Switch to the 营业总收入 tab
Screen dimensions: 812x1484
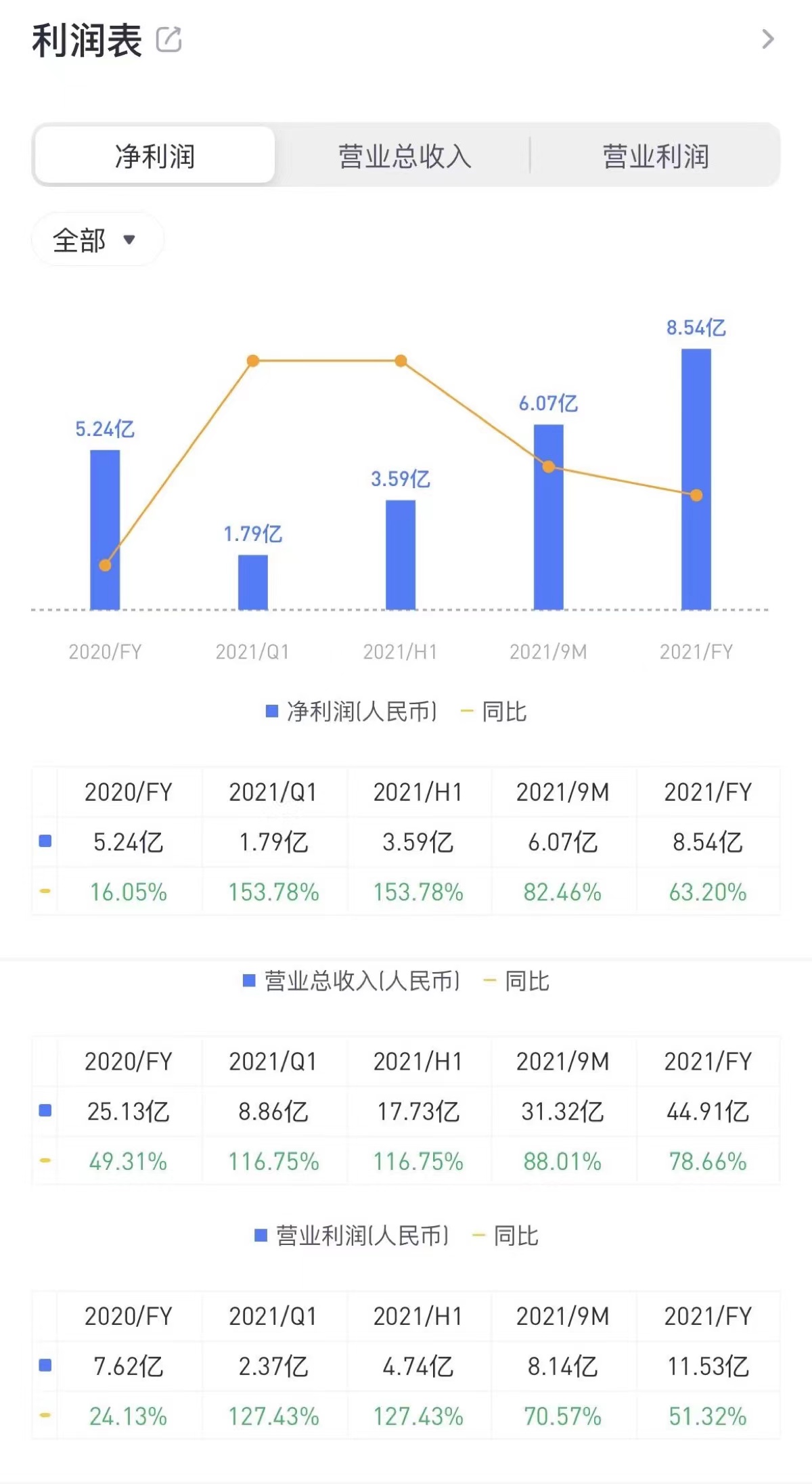pyautogui.click(x=405, y=156)
